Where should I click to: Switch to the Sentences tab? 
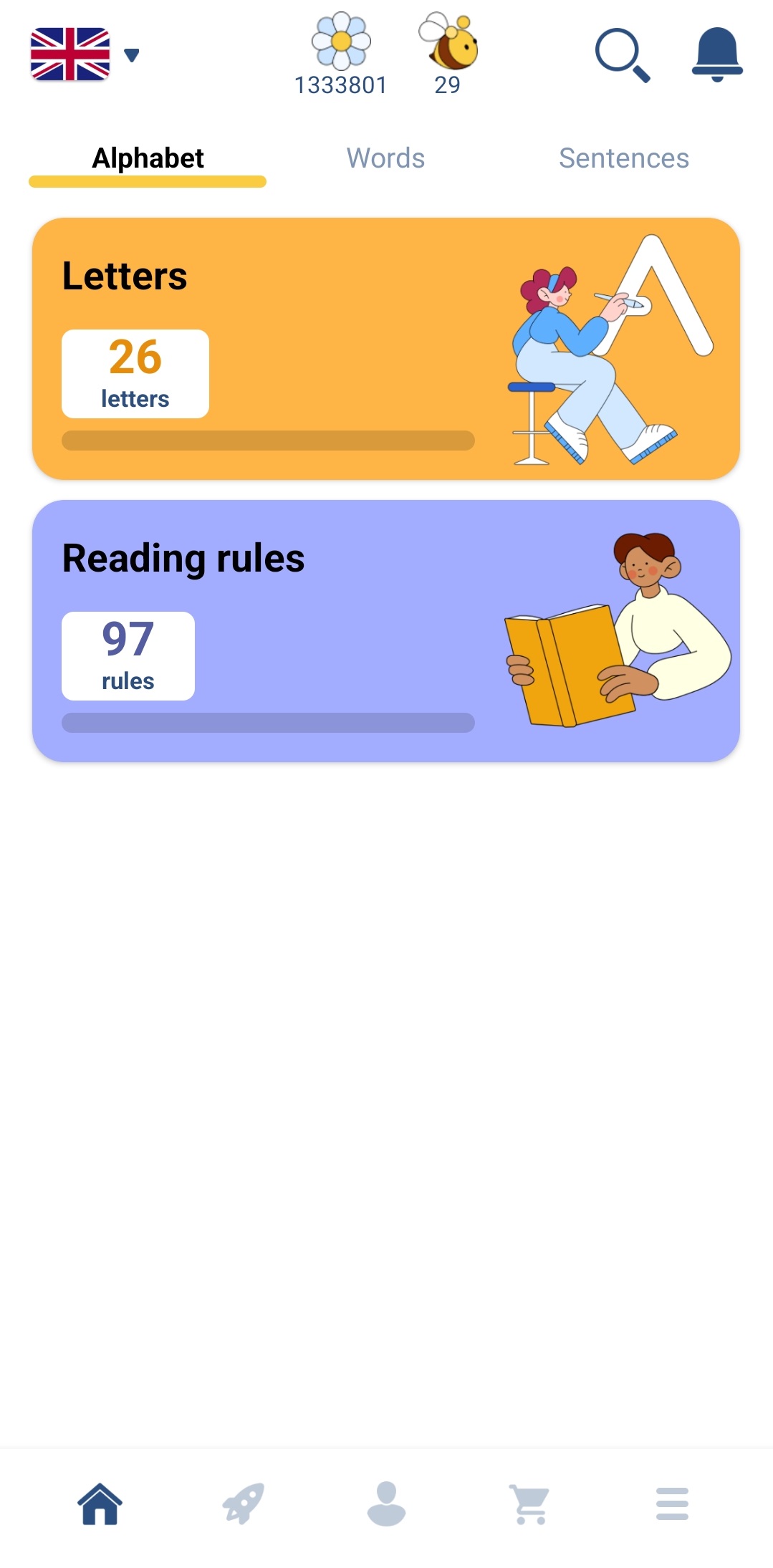623,158
